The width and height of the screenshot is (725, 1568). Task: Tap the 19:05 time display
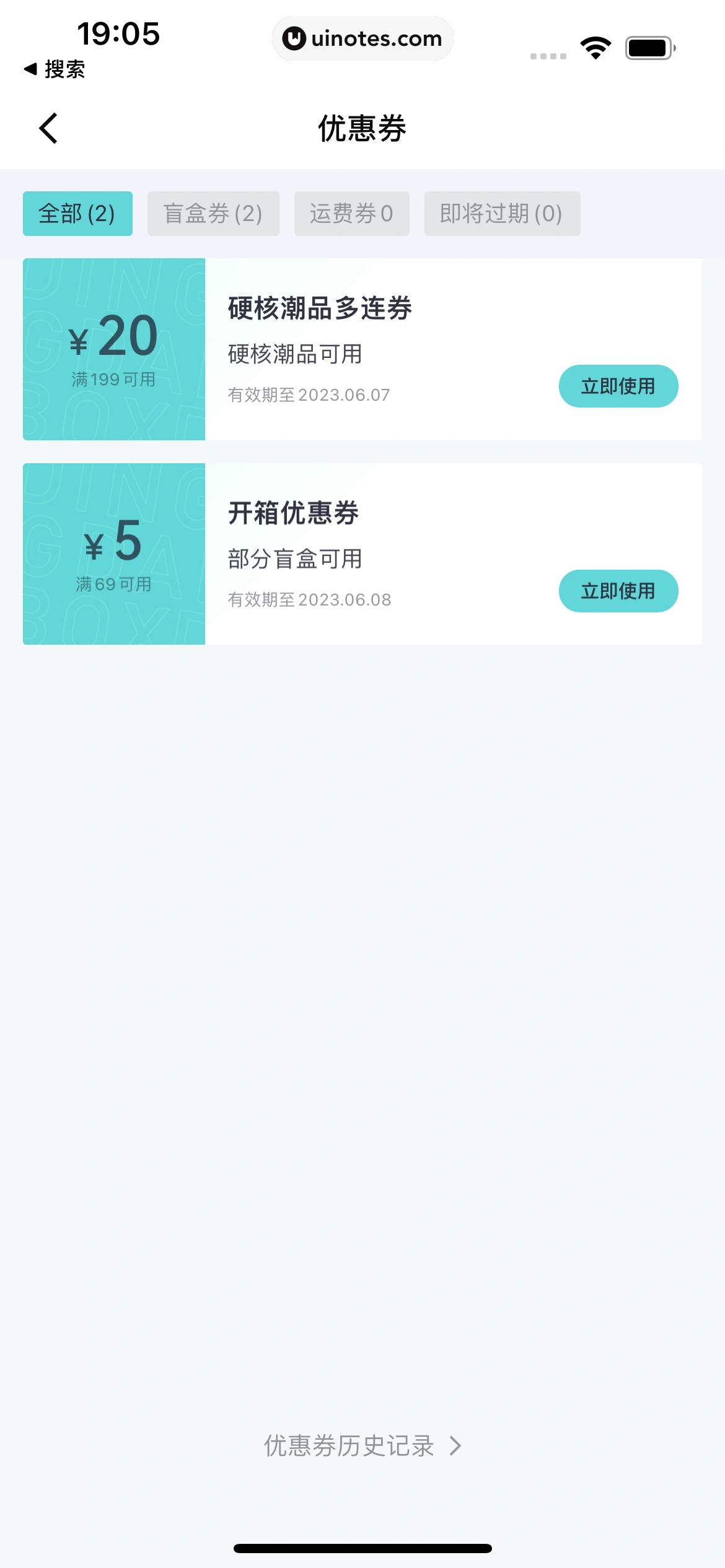coord(118,35)
